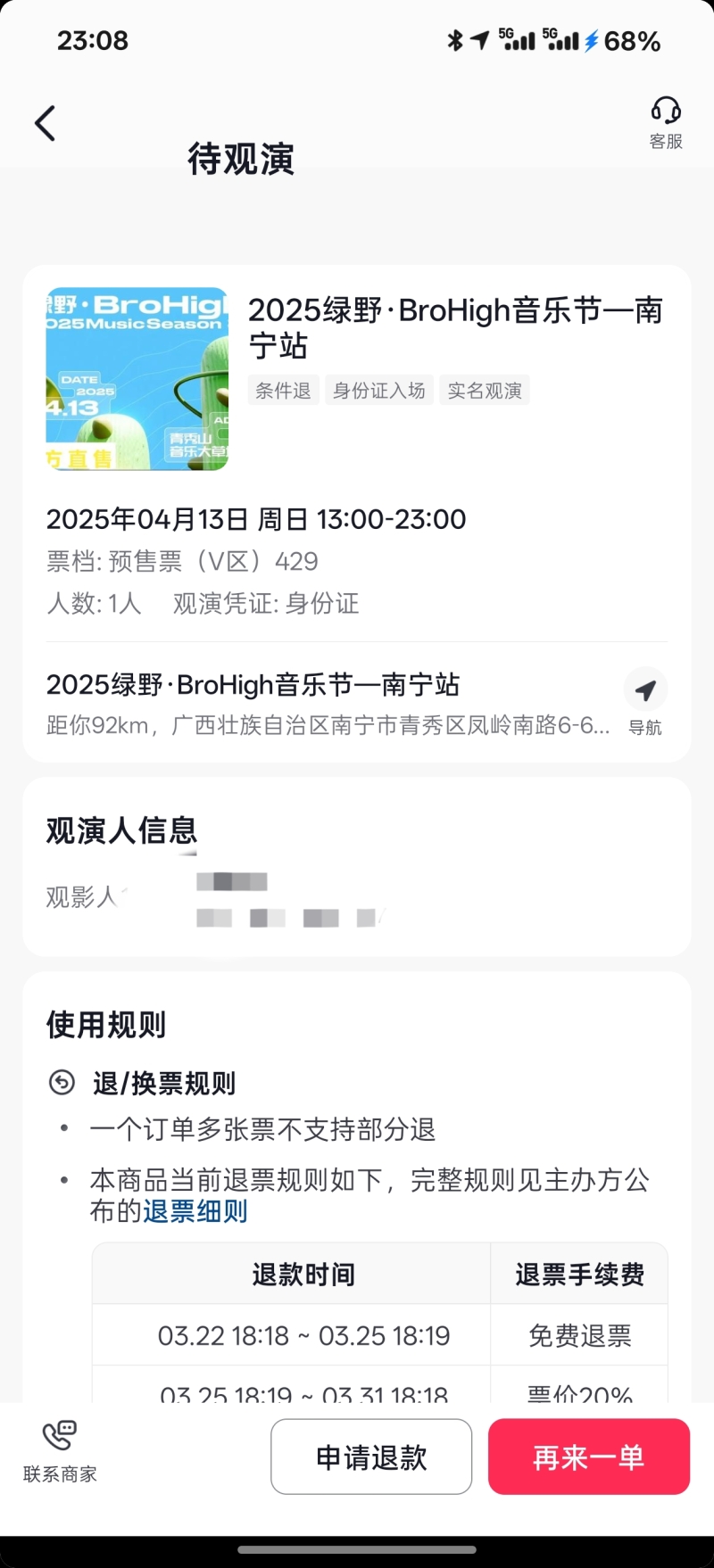Go back using the top-left arrow
The width and height of the screenshot is (714, 1568).
pyautogui.click(x=46, y=123)
